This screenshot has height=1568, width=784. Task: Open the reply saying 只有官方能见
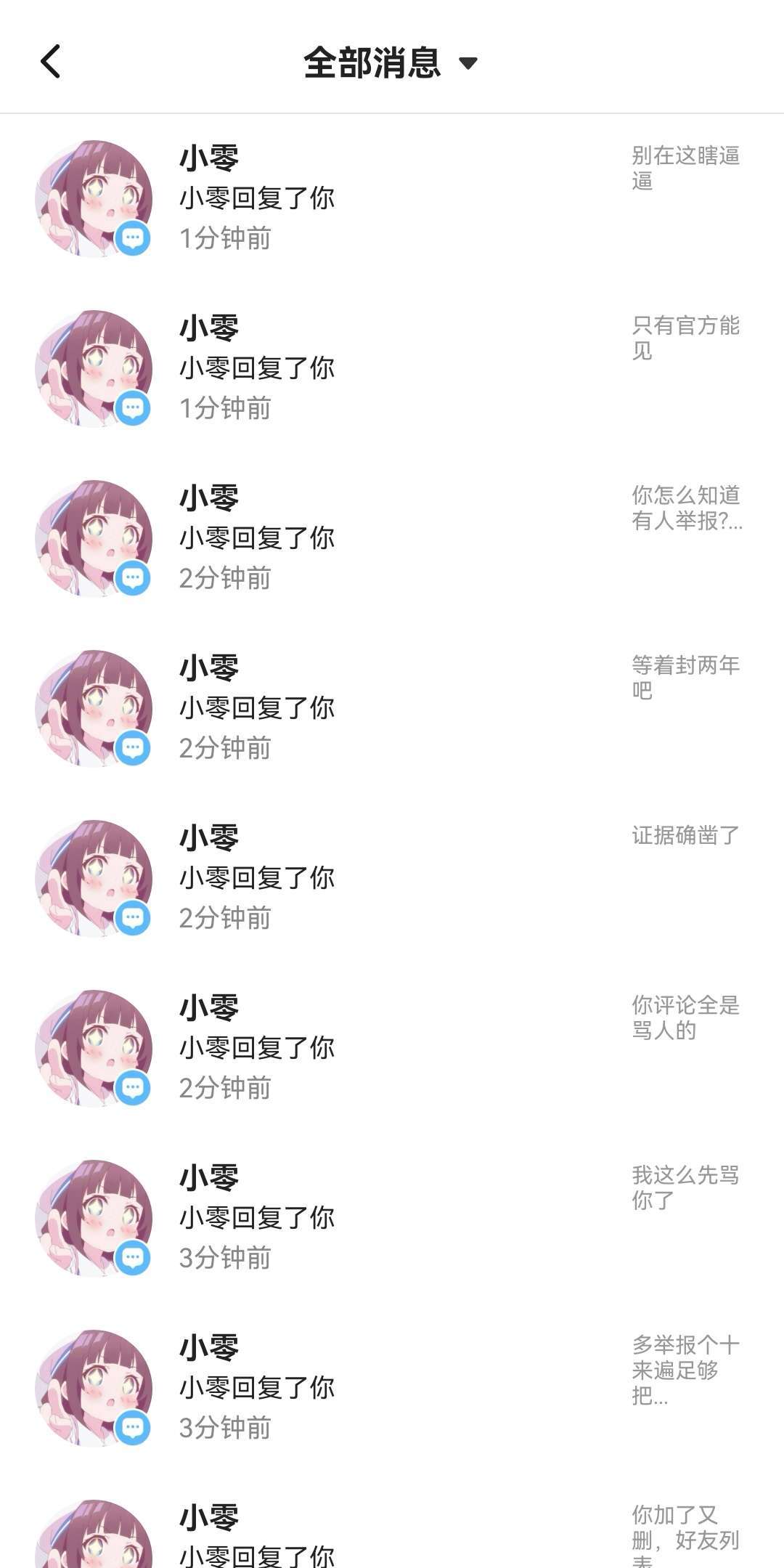tap(685, 338)
